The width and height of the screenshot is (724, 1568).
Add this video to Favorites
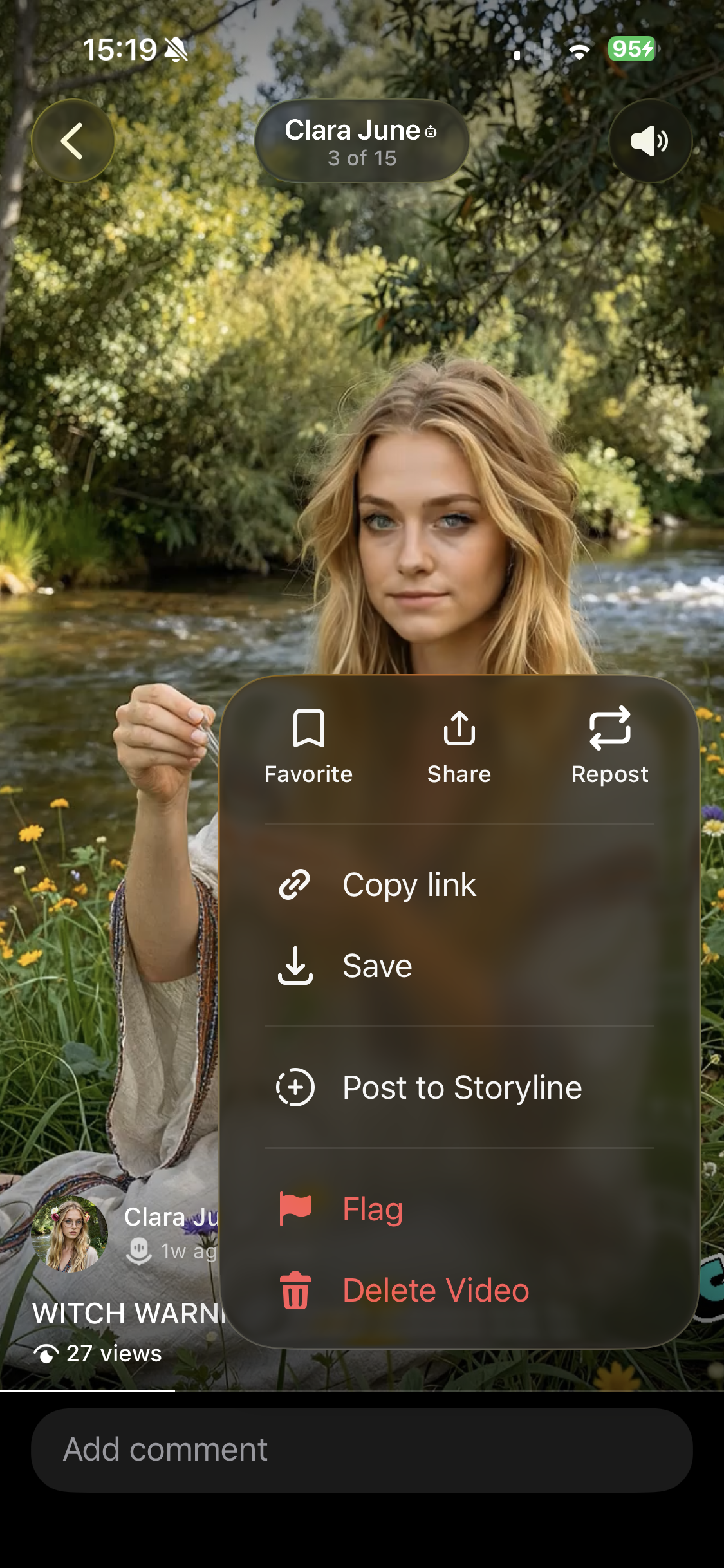(x=309, y=747)
